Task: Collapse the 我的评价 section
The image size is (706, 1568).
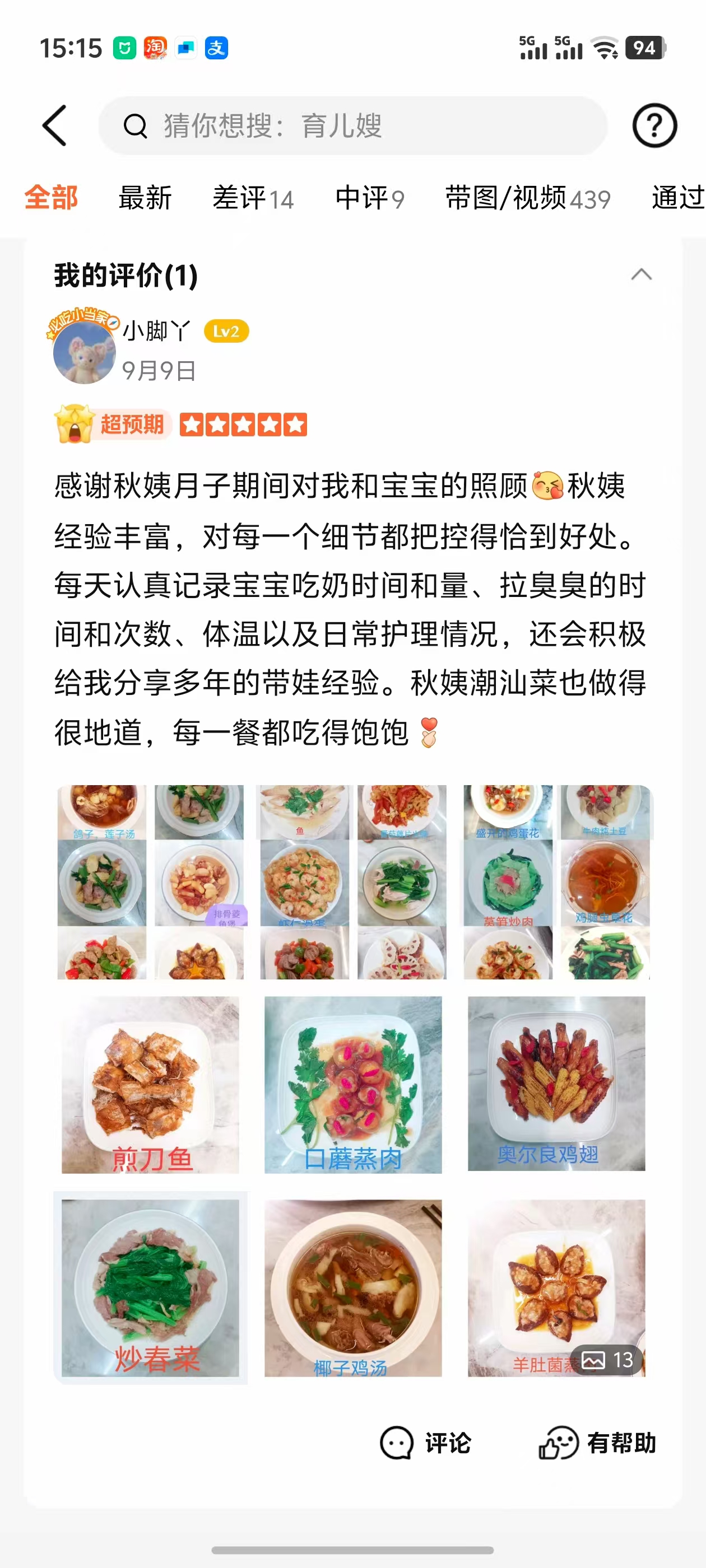Action: [641, 275]
